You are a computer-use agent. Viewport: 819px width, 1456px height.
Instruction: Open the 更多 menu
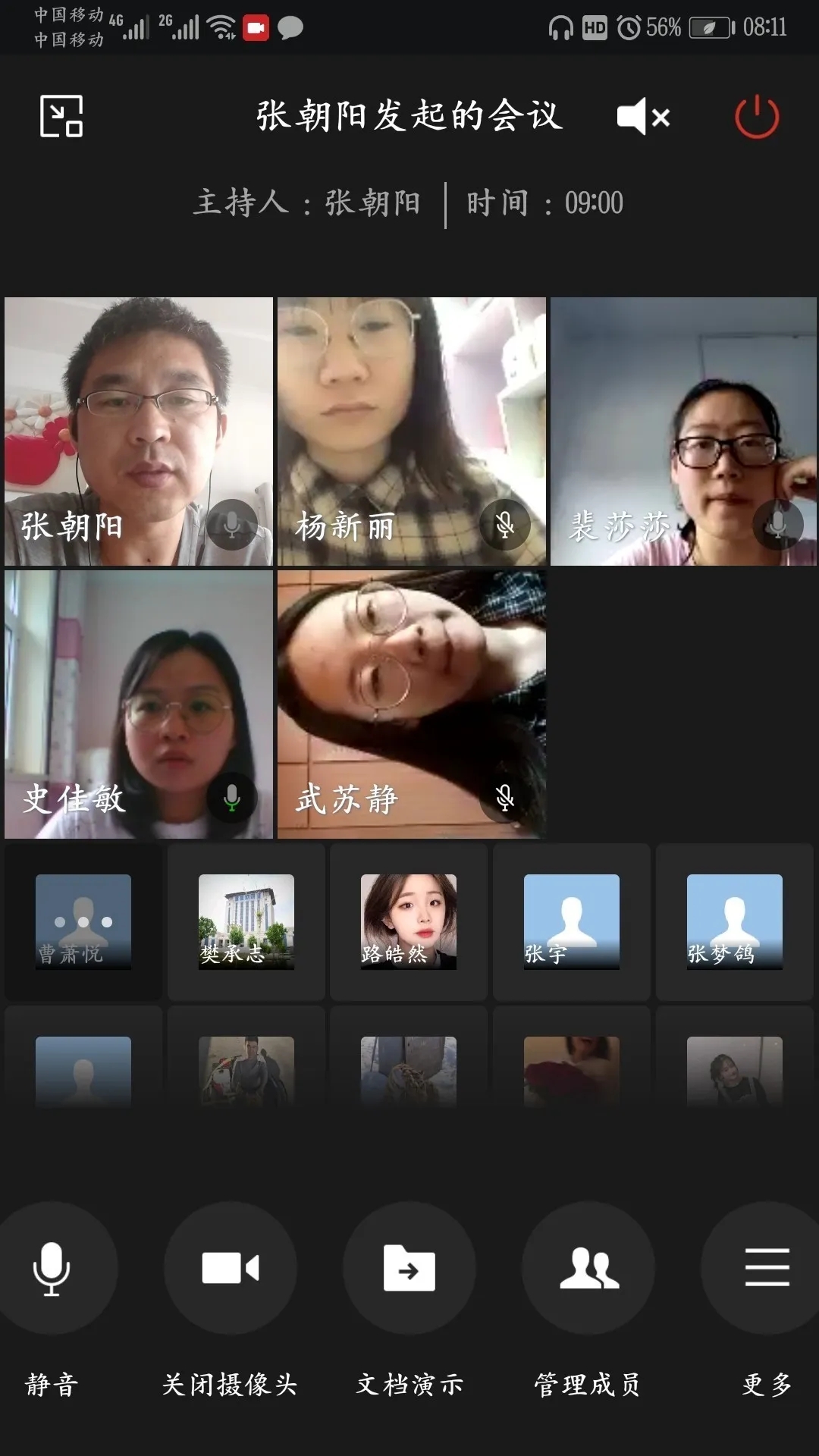pos(766,1268)
